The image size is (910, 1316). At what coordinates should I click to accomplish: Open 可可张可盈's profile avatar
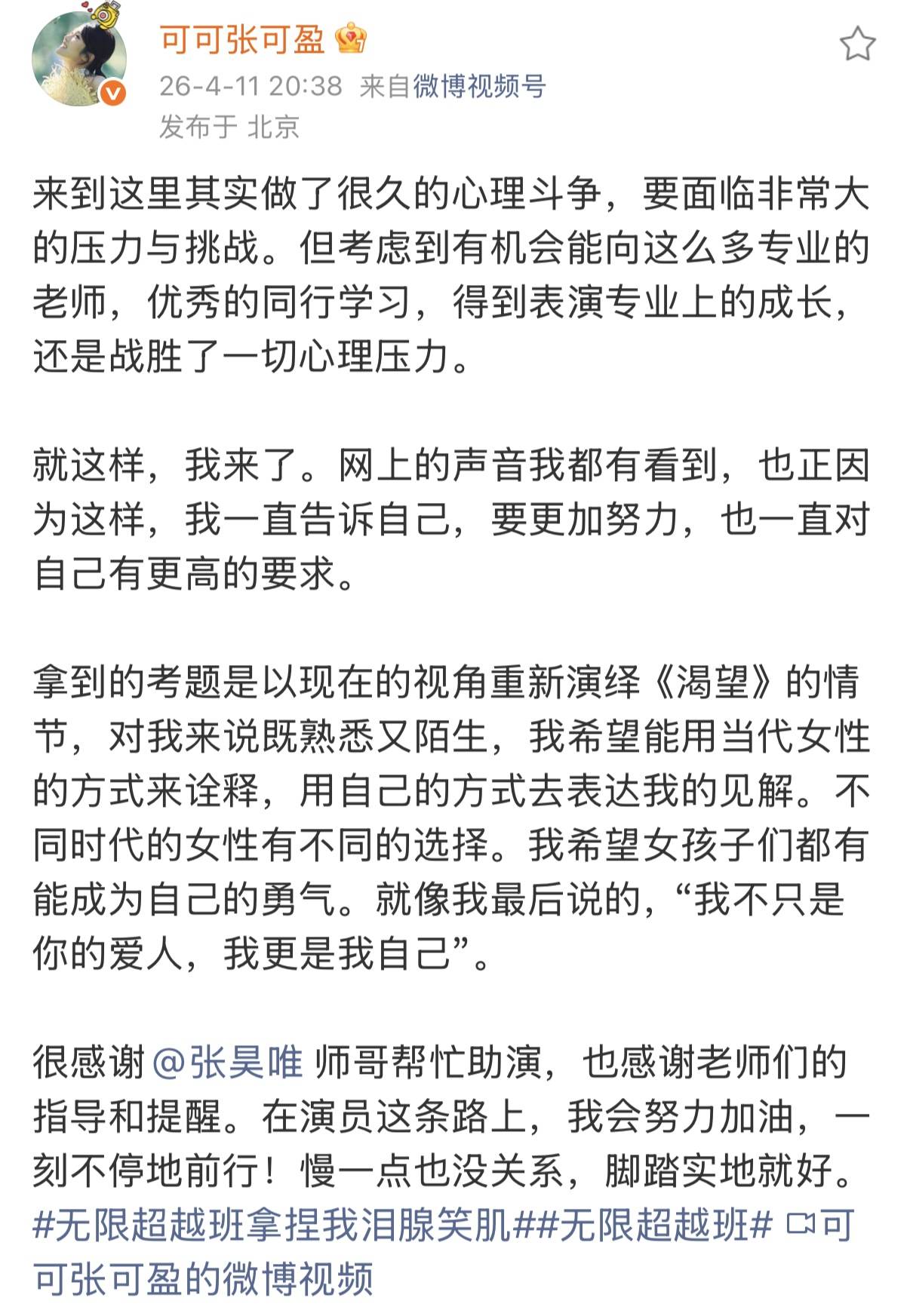point(78,60)
